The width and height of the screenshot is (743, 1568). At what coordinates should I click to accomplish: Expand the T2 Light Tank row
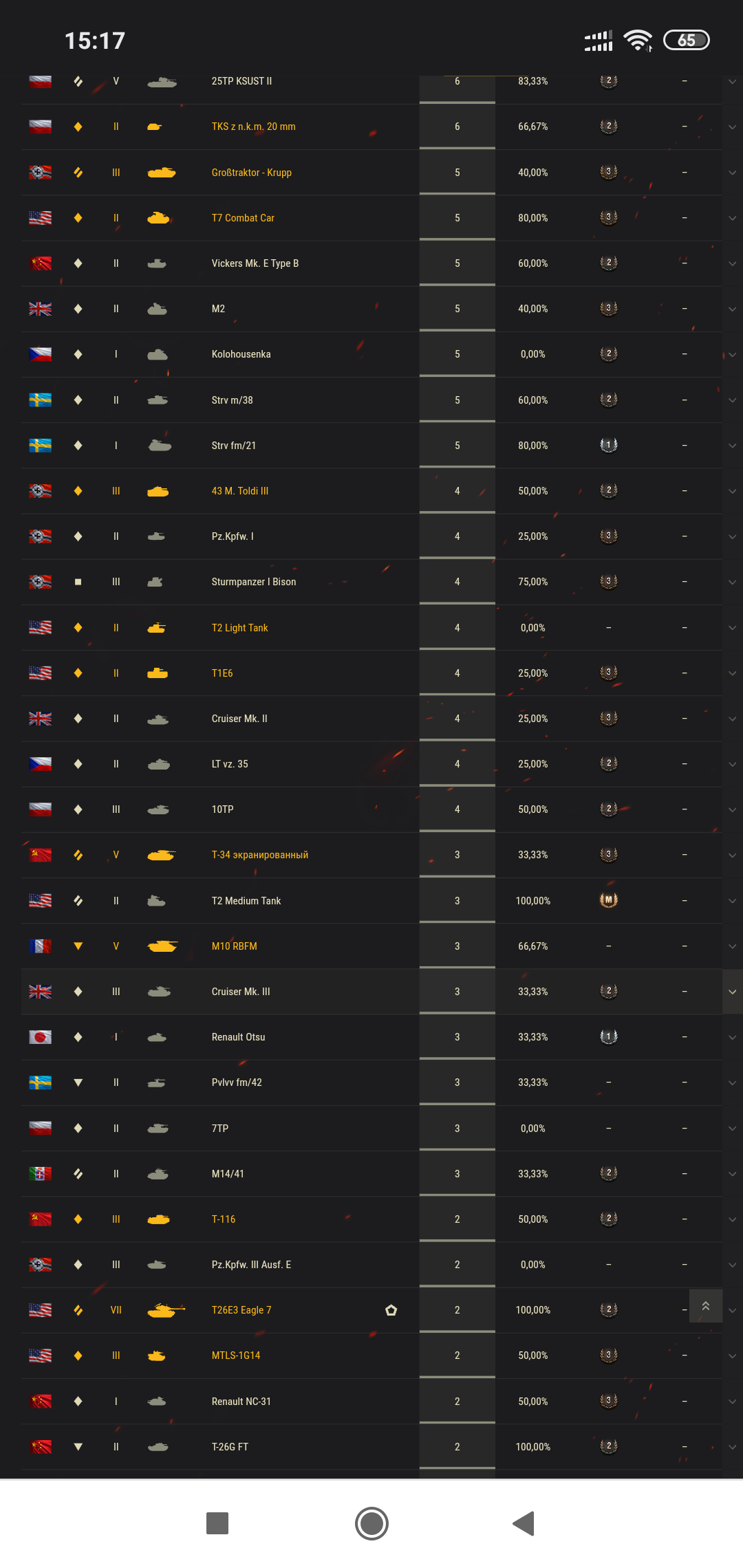(x=732, y=628)
